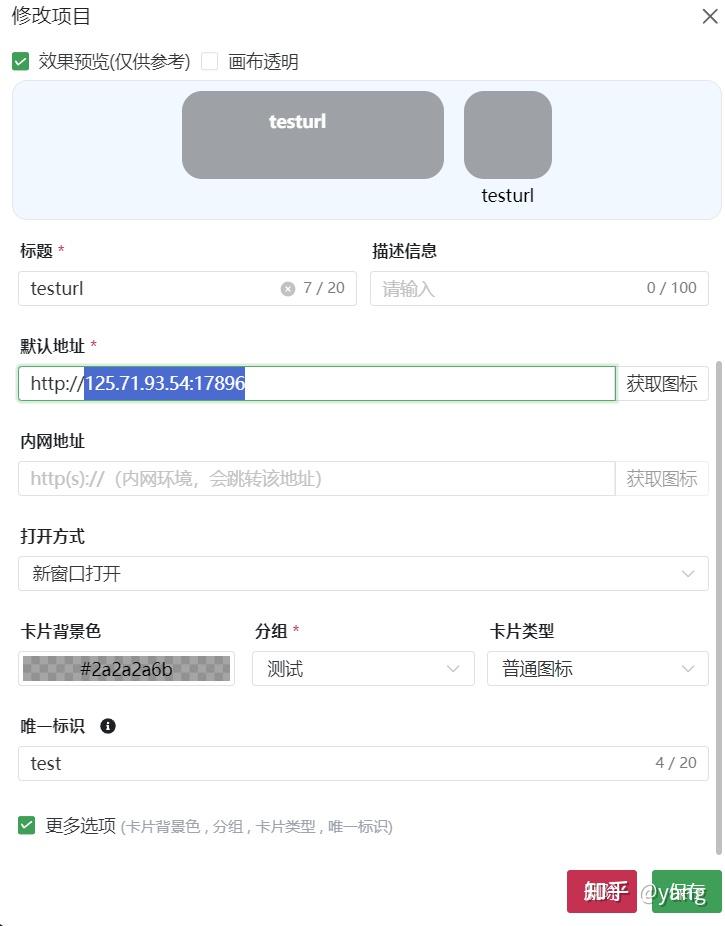Focus the 标题 field containing testurl

coord(150,288)
